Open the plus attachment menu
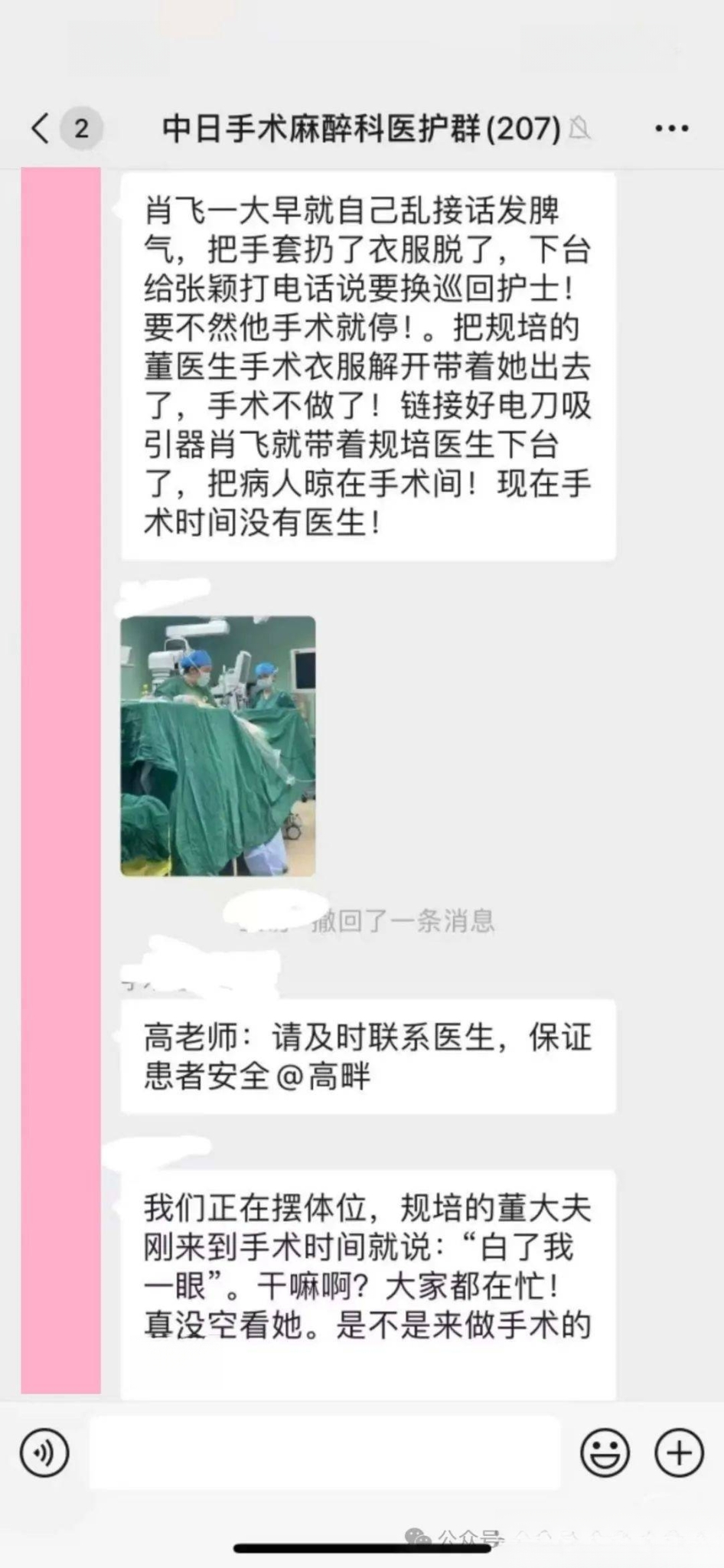Screen dimensions: 724x1568 point(679,1452)
